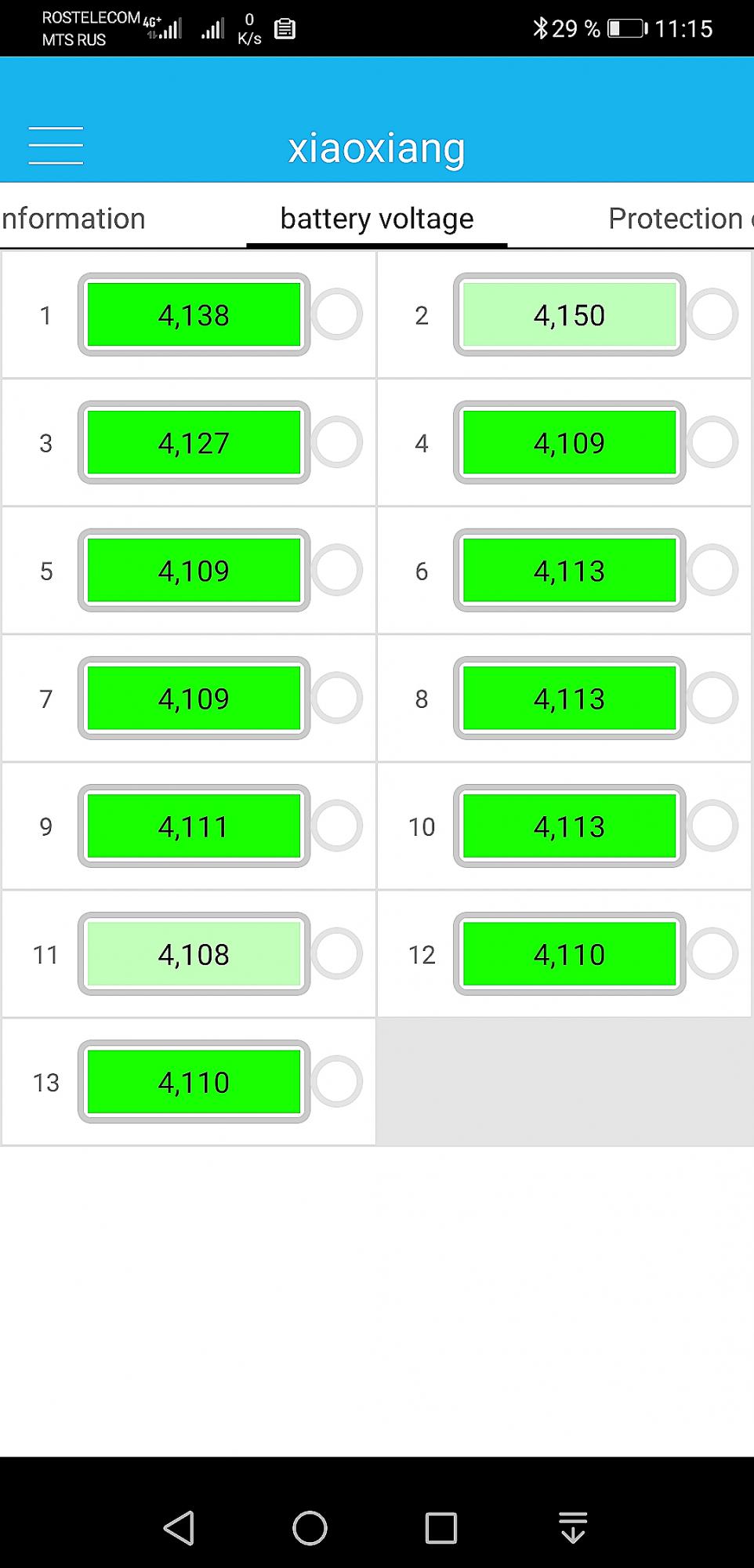Tap the circle indicator beside cell 1
The image size is (754, 1568).
tap(337, 314)
